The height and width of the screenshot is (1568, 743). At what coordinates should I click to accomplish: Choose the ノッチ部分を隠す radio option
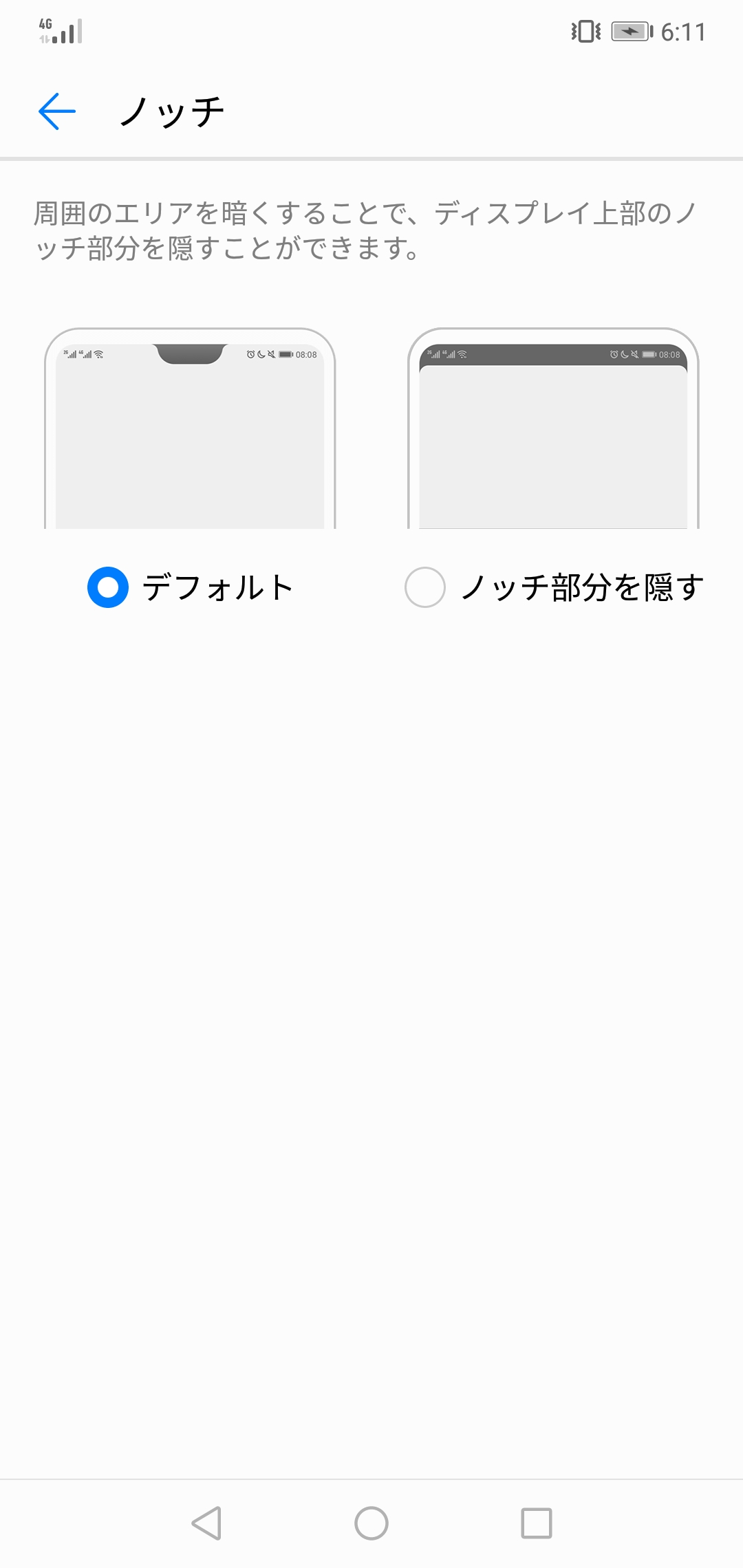point(425,587)
